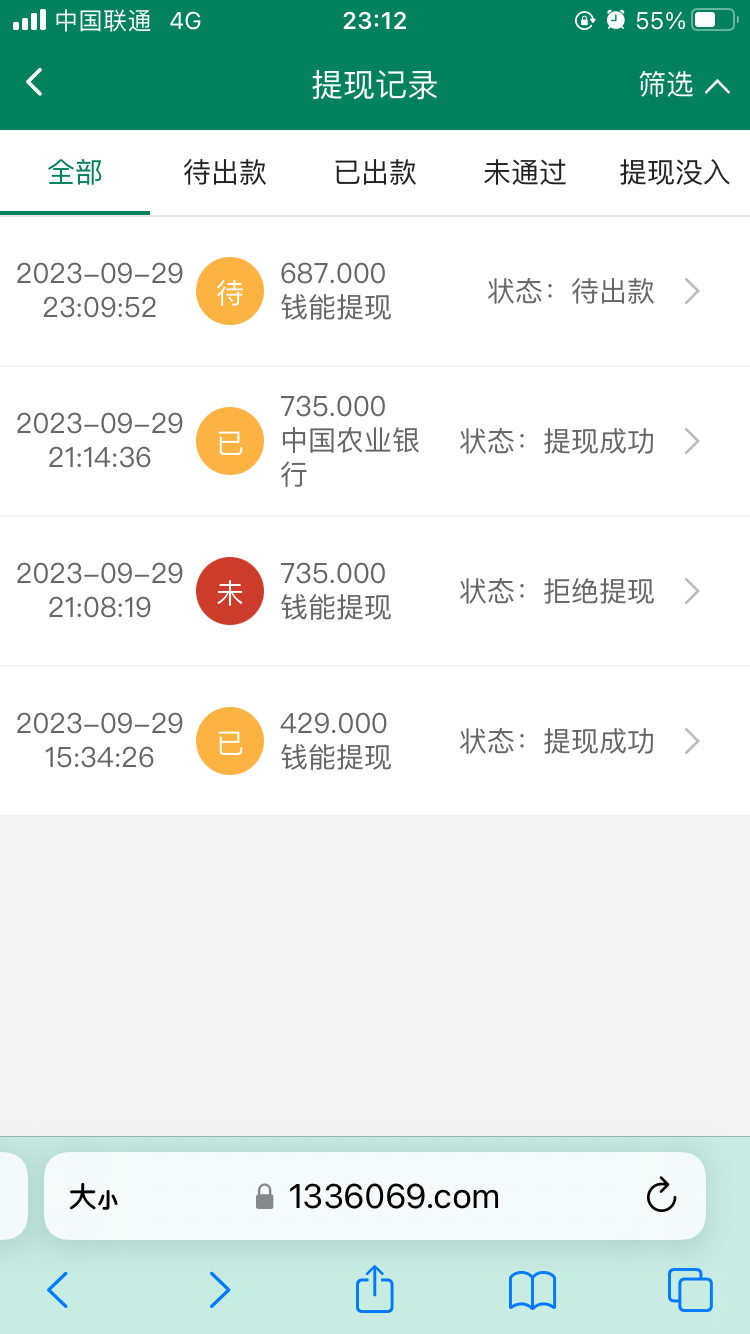
Task: Tap the 1336069.com address bar
Action: (x=393, y=1196)
